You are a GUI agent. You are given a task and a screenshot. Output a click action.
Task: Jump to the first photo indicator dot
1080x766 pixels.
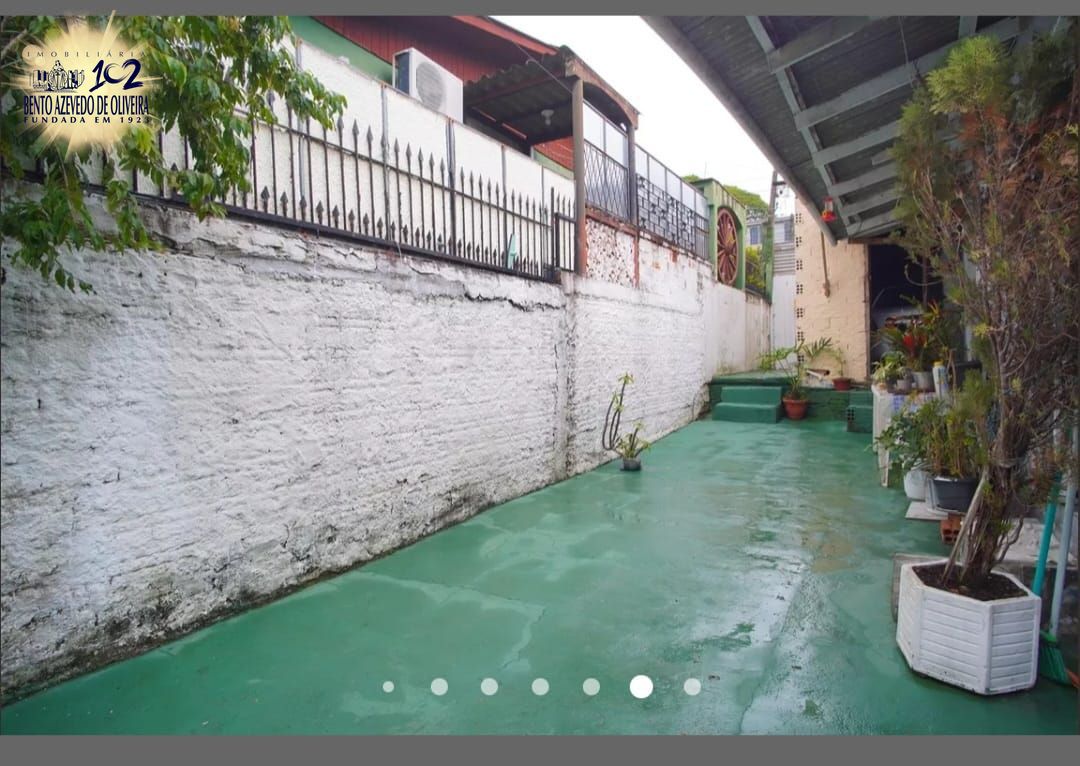click(x=388, y=687)
